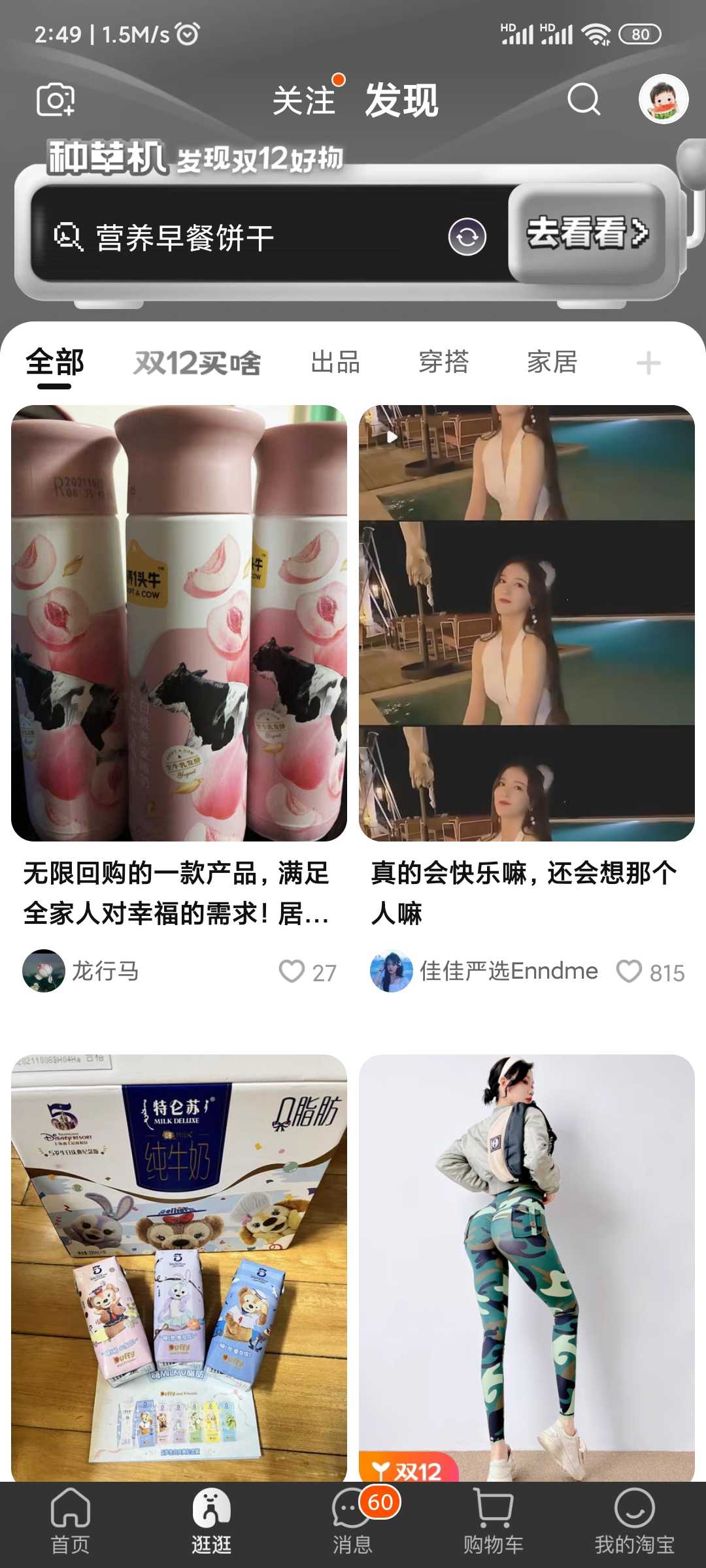Open the search magnifier icon
706x1568 pixels.
[x=583, y=100]
